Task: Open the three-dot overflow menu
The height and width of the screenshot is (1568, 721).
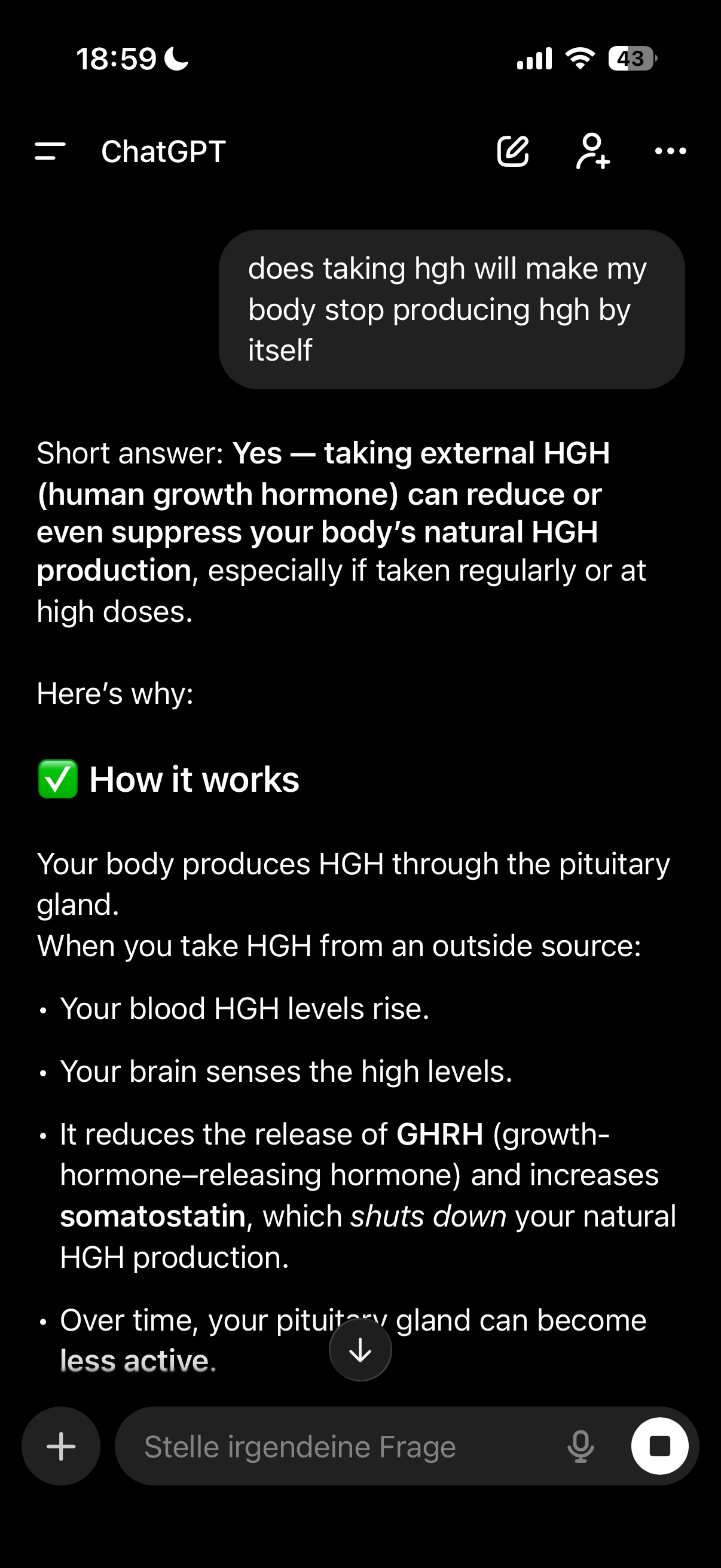Action: point(670,151)
